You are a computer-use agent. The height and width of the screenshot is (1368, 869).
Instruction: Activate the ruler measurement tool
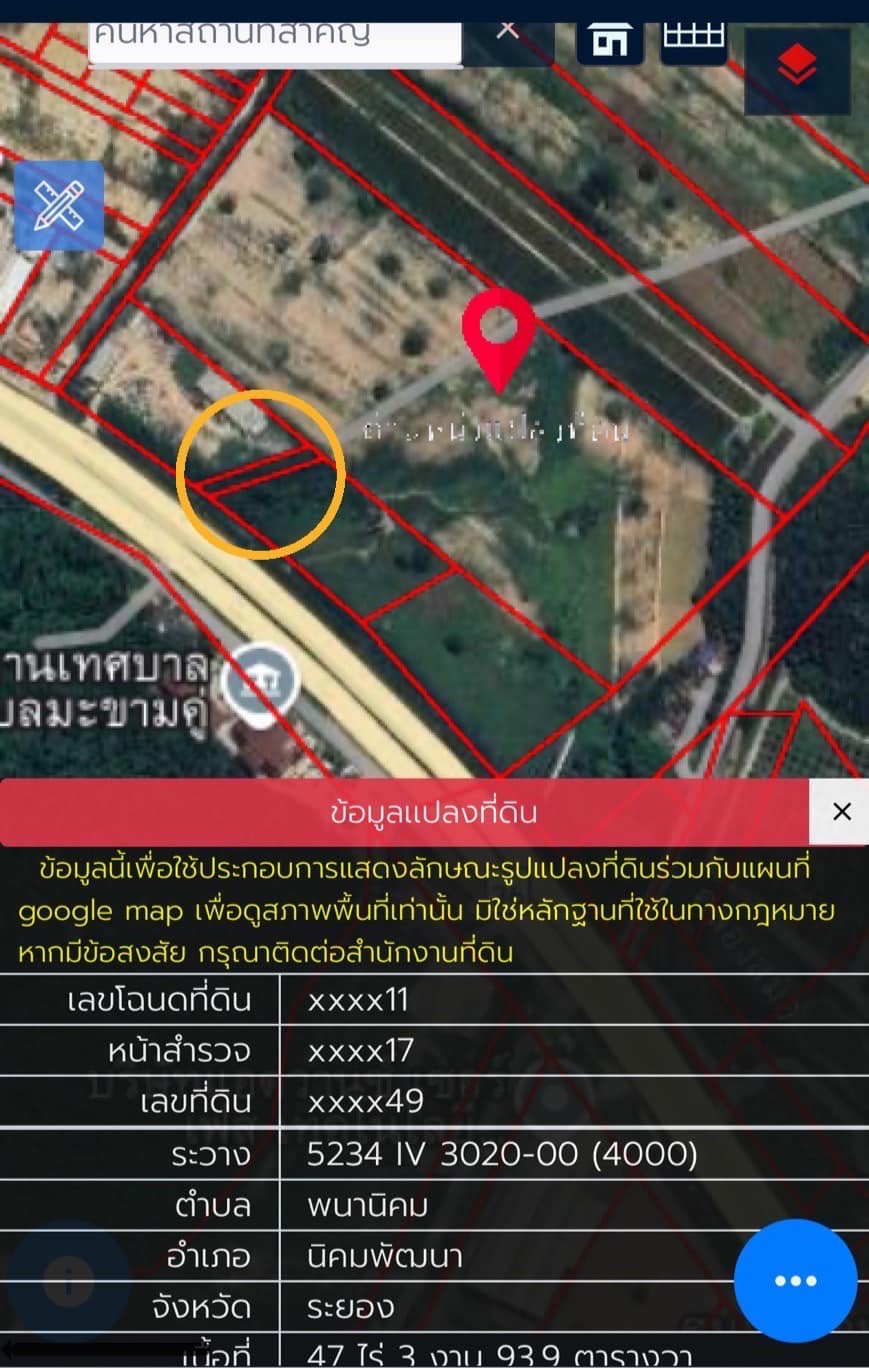59,206
